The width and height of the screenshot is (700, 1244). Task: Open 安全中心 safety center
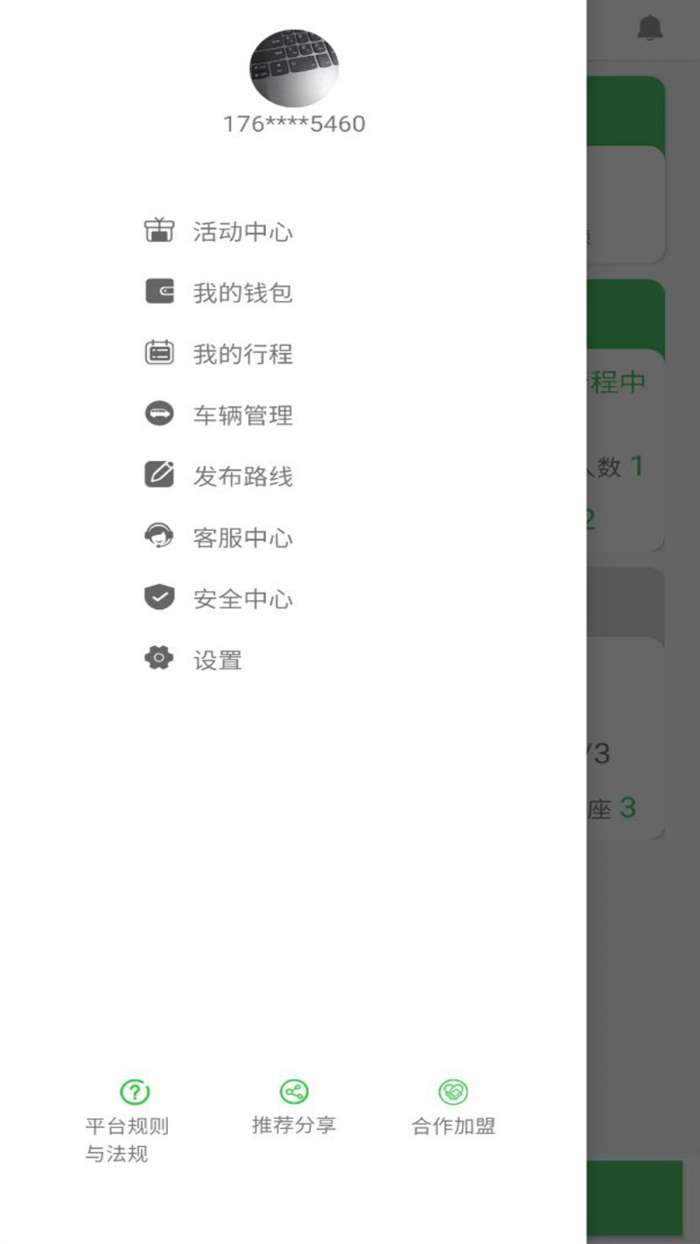click(242, 599)
